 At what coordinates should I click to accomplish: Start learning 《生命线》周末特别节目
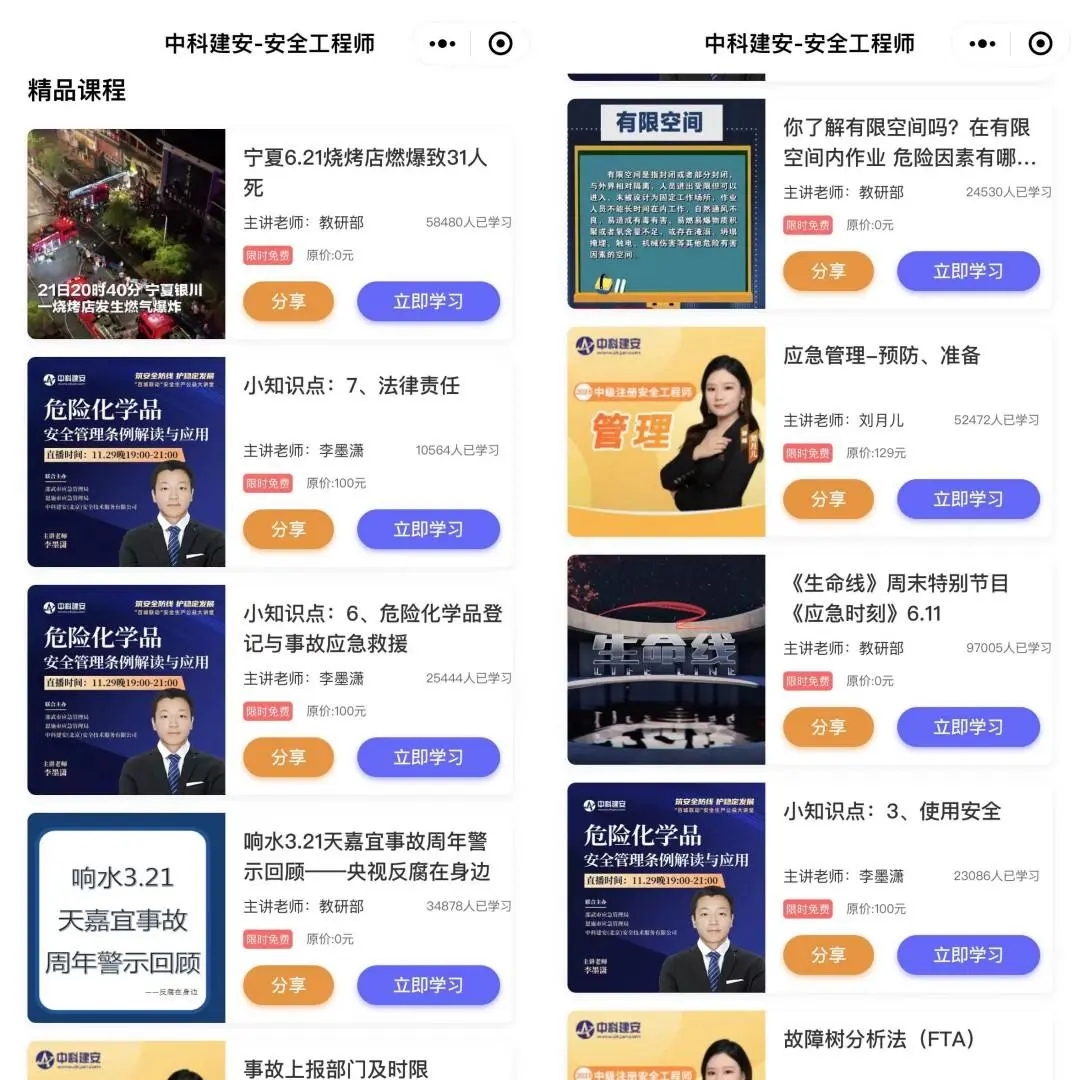click(968, 727)
